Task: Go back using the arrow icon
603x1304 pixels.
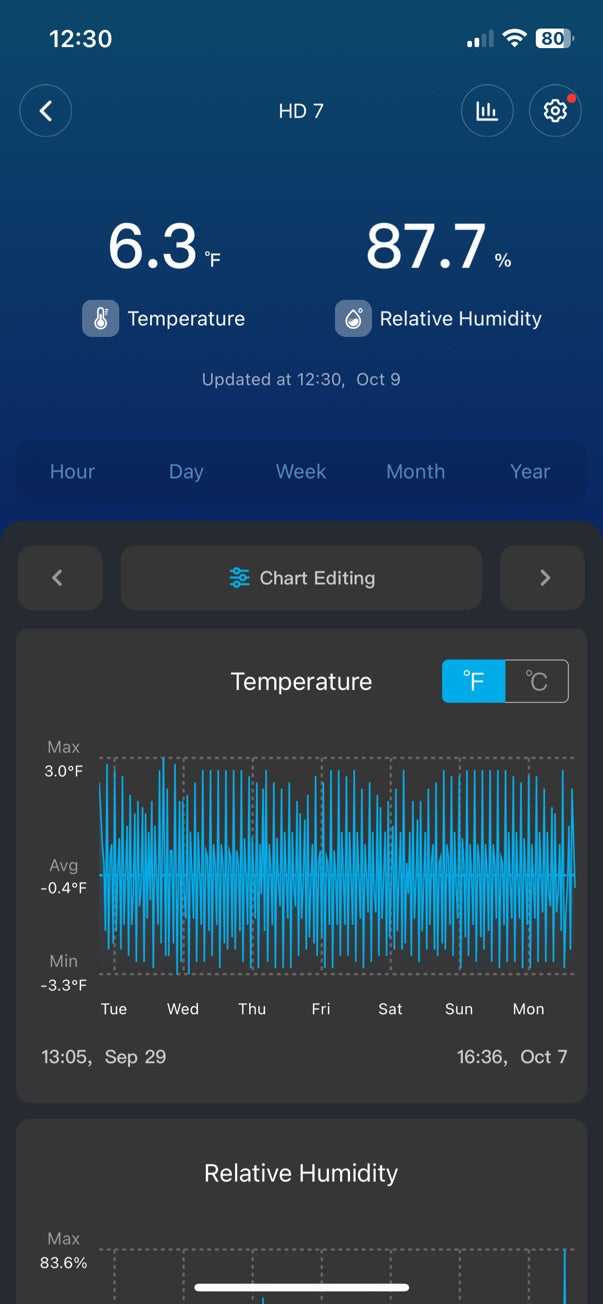Action: coord(45,111)
